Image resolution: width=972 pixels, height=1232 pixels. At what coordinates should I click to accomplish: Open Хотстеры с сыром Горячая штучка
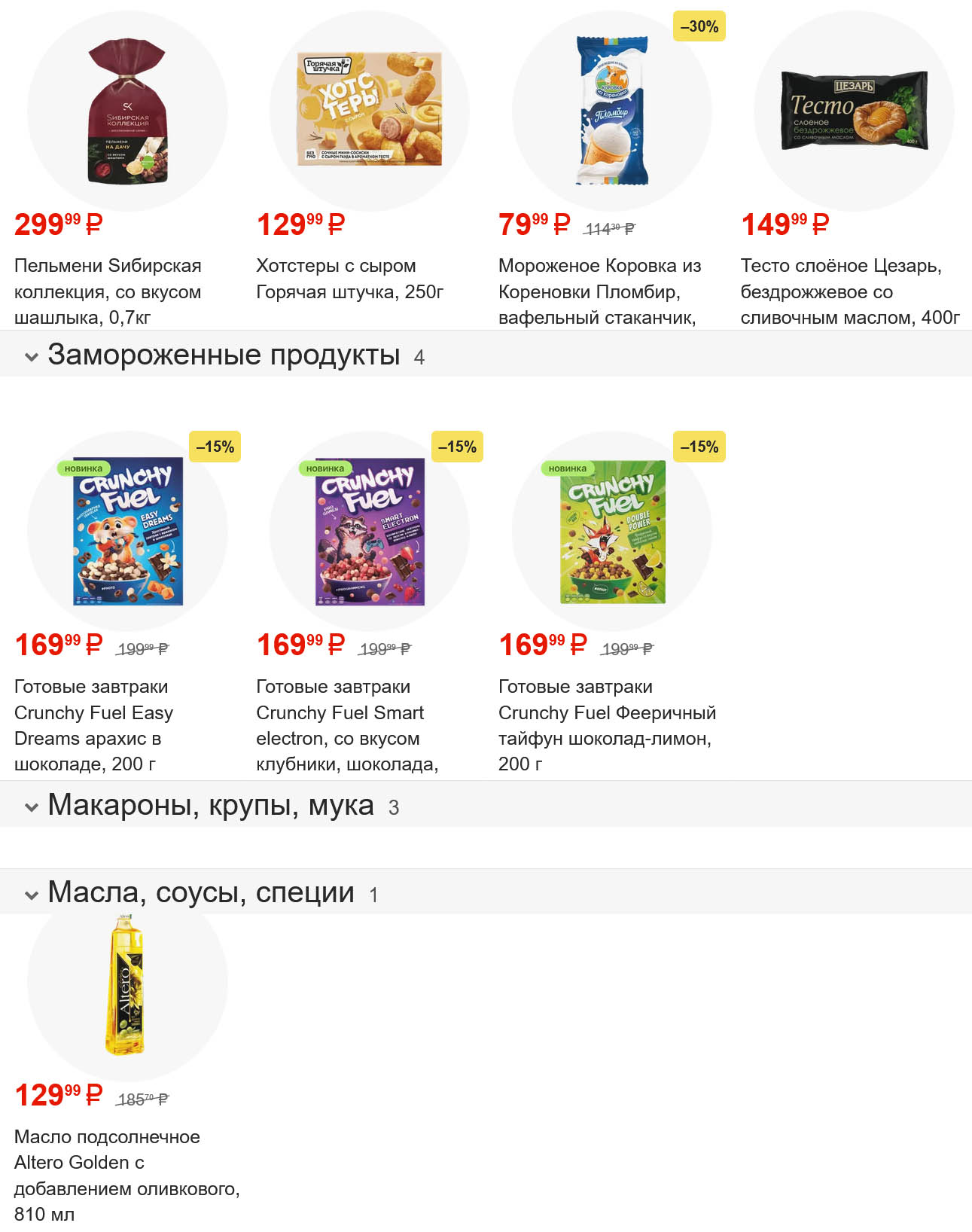pyautogui.click(x=369, y=111)
